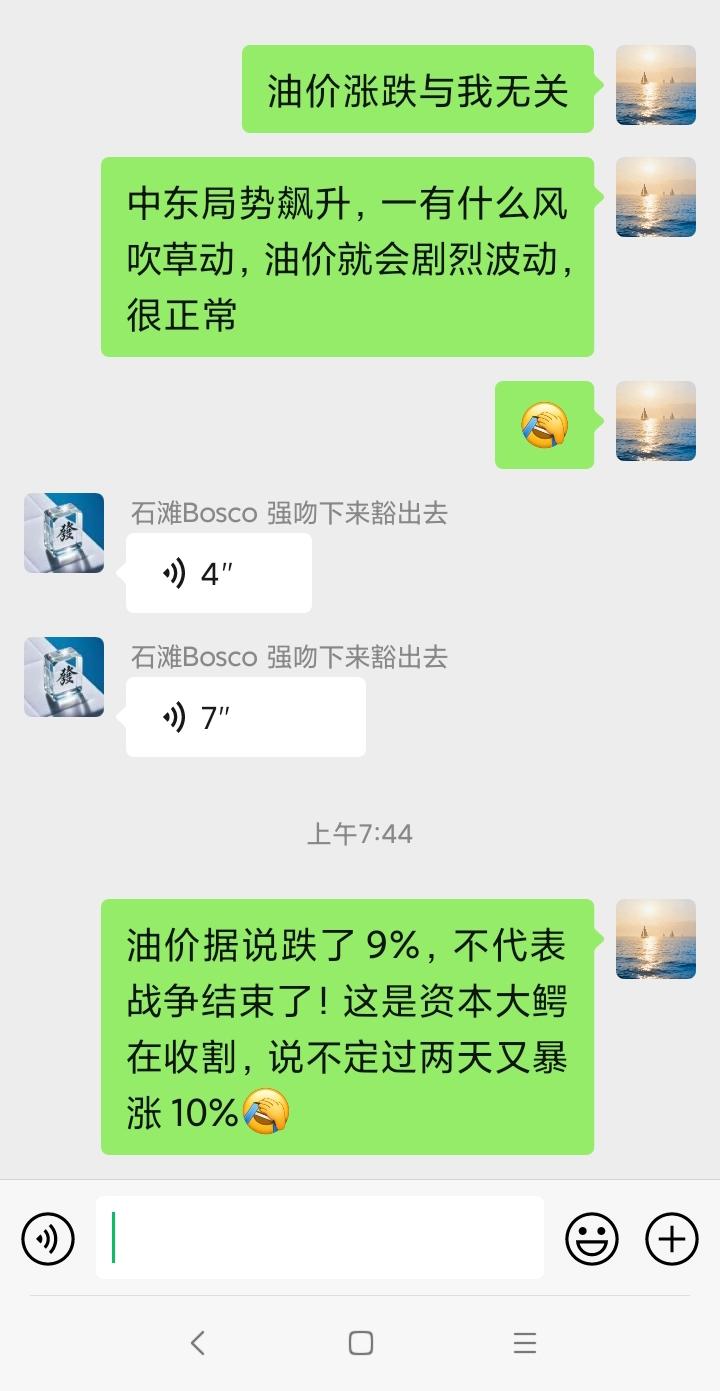The image size is (720, 1391).
Task: Play Bosco's 4-second voice message
Action: pyautogui.click(x=218, y=572)
